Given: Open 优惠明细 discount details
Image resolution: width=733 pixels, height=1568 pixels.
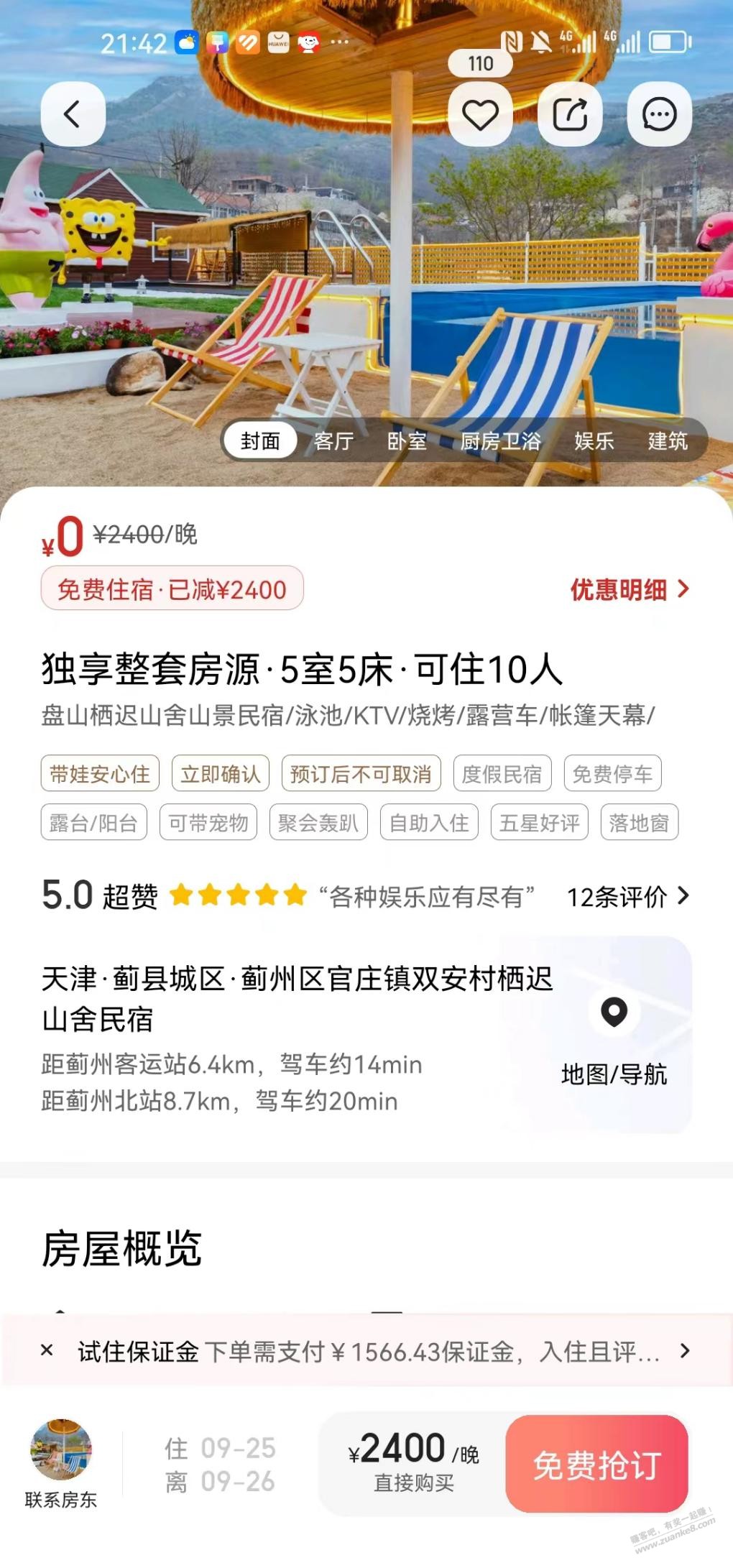Looking at the screenshot, I should (x=630, y=590).
